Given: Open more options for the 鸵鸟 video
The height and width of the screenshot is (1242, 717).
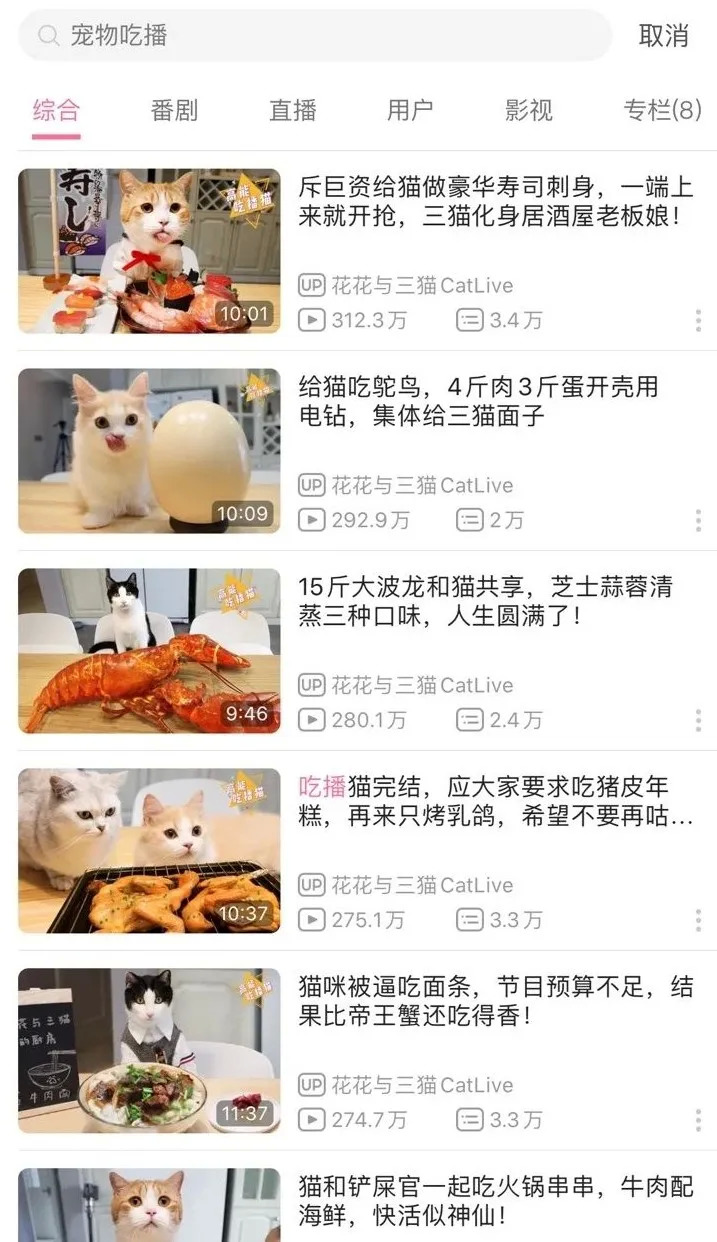Looking at the screenshot, I should 698,521.
